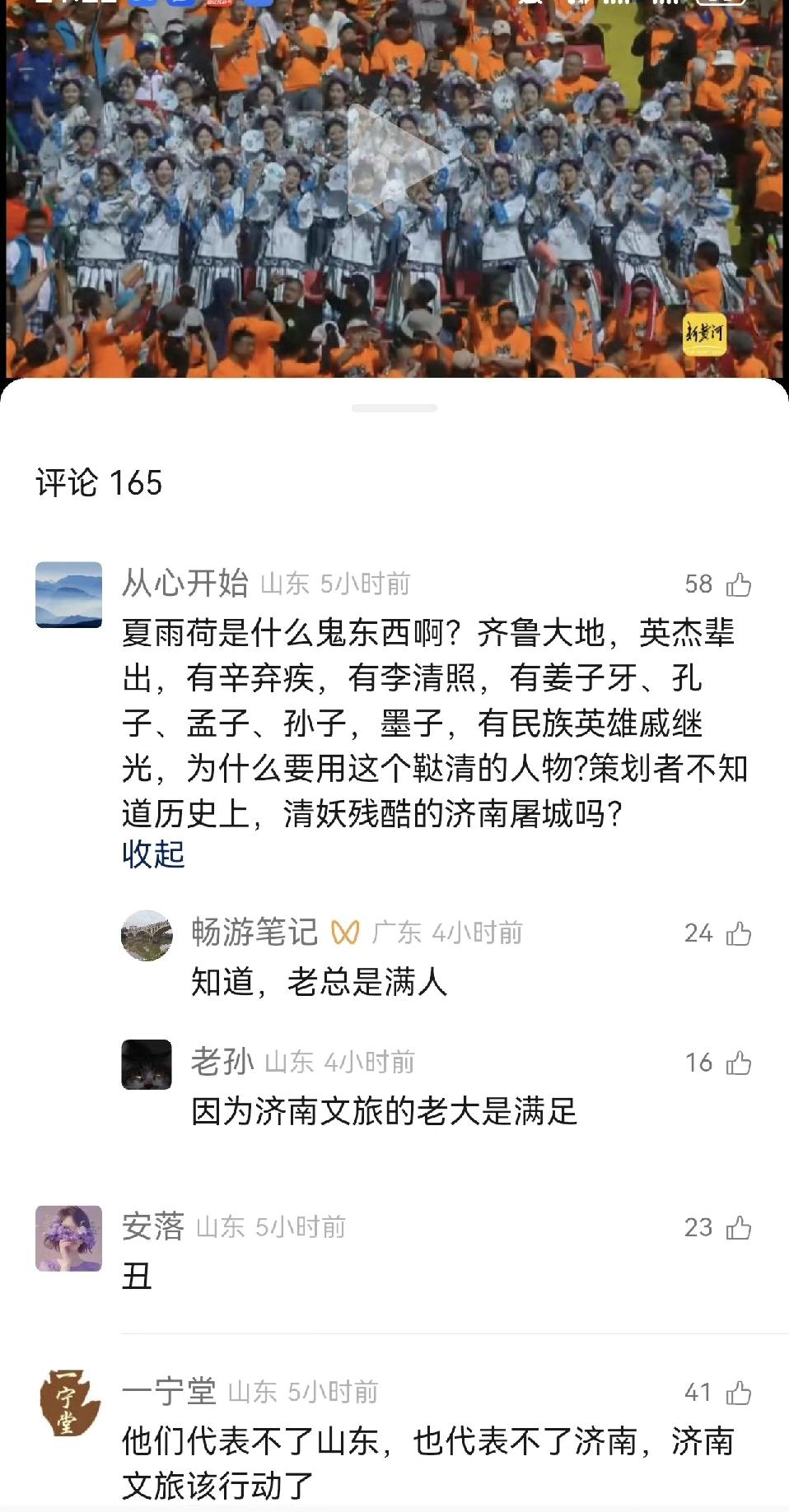Image resolution: width=789 pixels, height=1512 pixels.
Task: Toggle like on 从心开始's top comment
Action: [x=739, y=584]
